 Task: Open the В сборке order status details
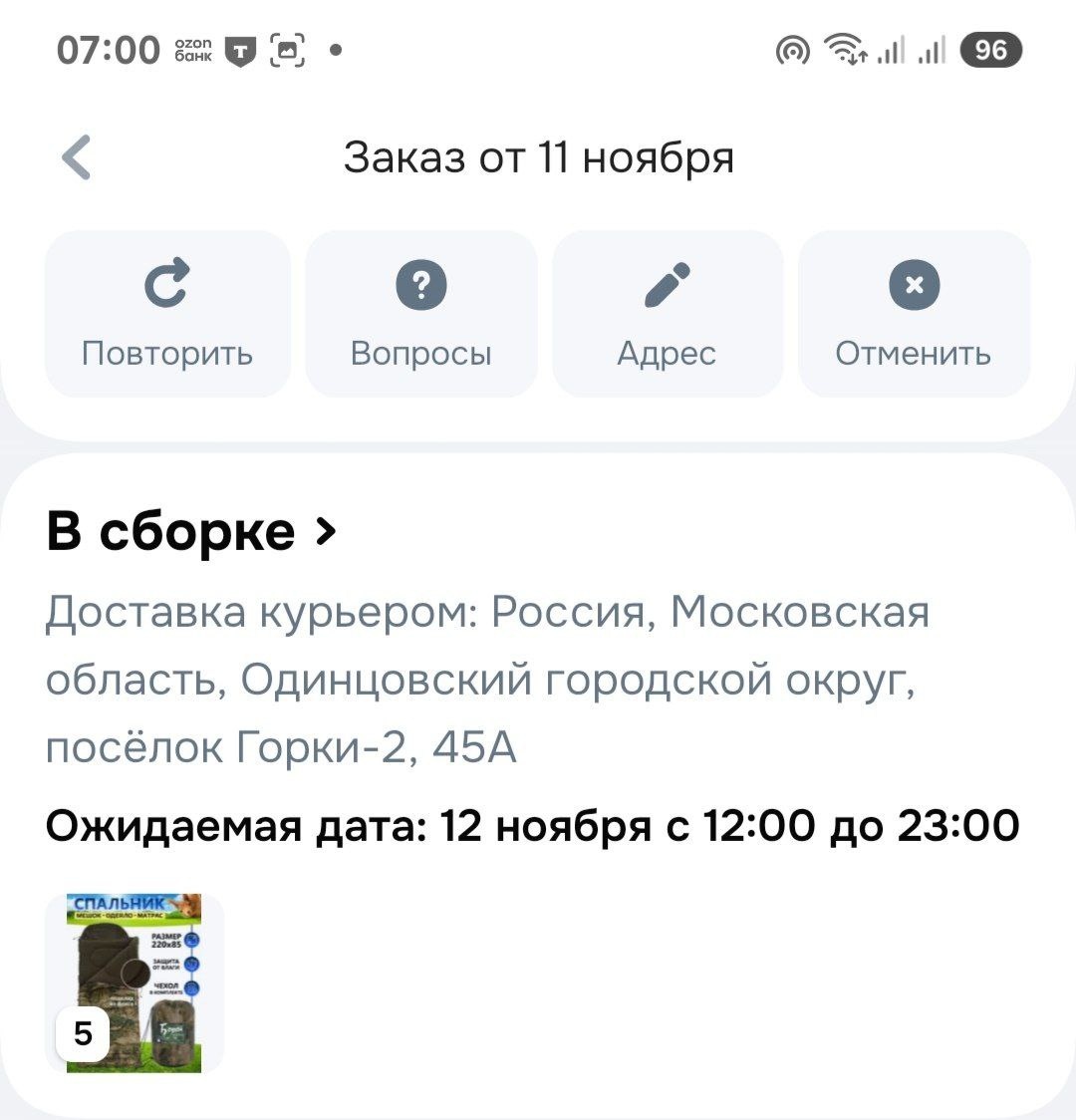(x=192, y=532)
